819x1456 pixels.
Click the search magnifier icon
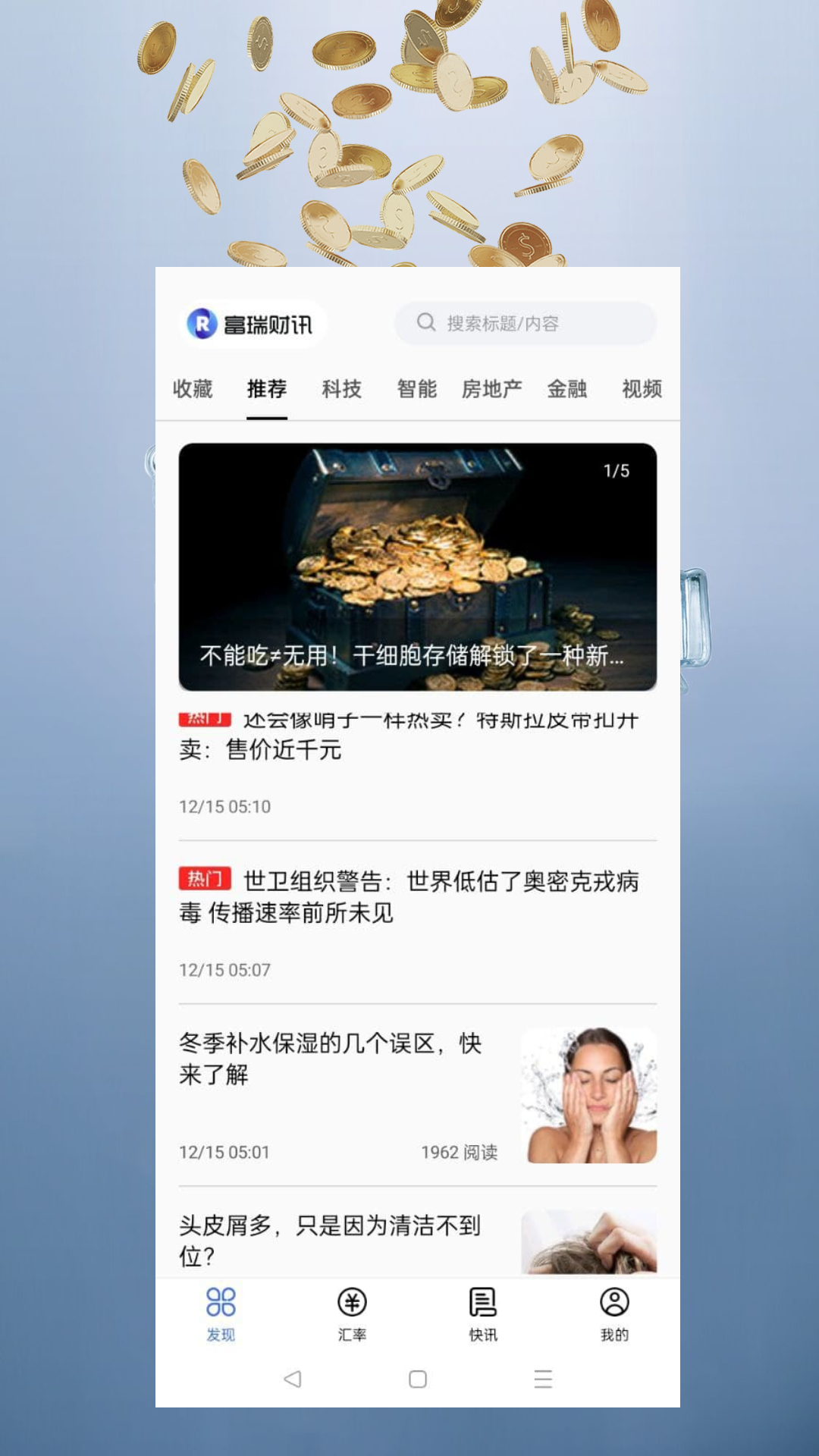[x=425, y=323]
